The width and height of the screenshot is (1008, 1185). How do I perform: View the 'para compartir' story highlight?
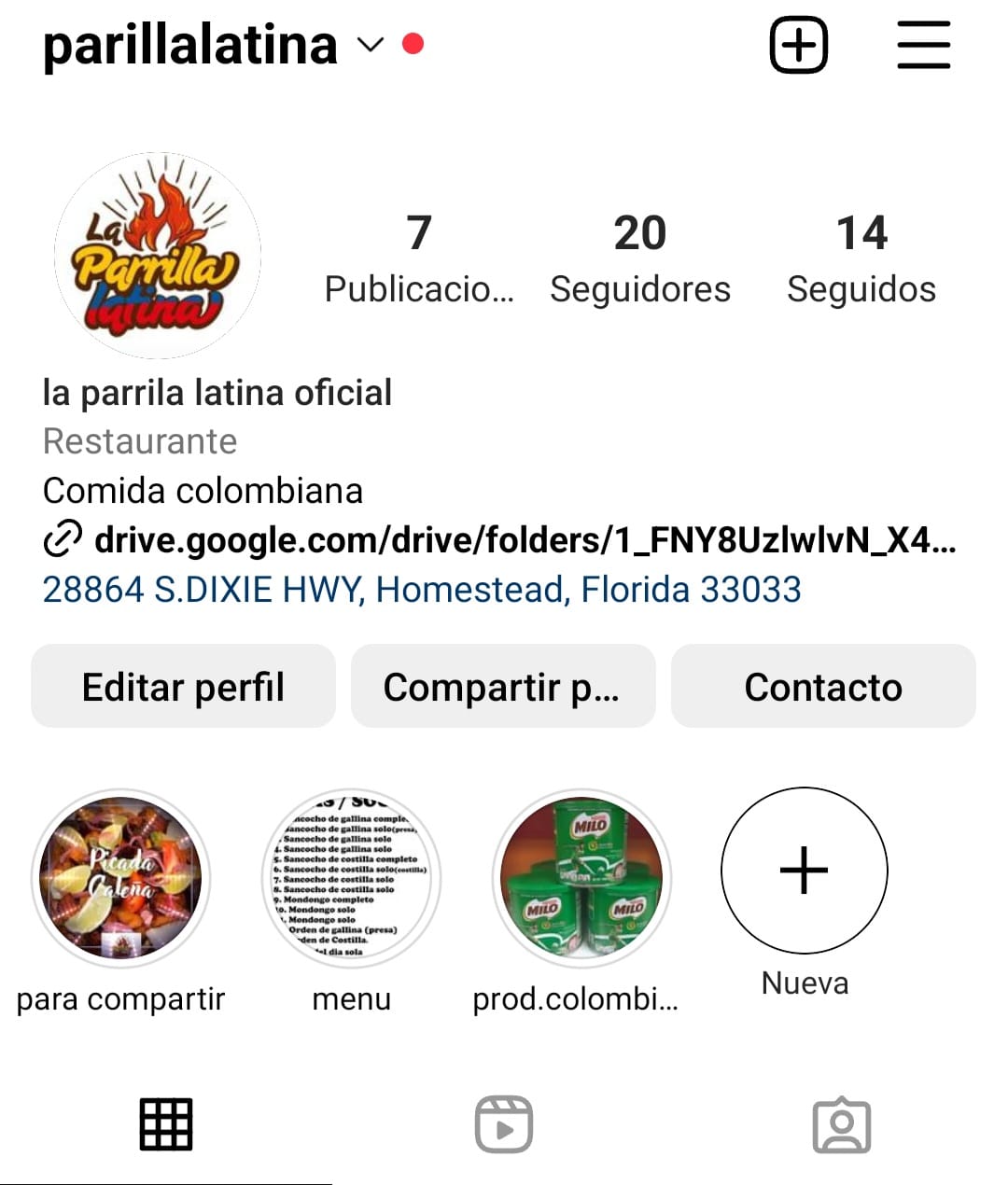[x=121, y=878]
